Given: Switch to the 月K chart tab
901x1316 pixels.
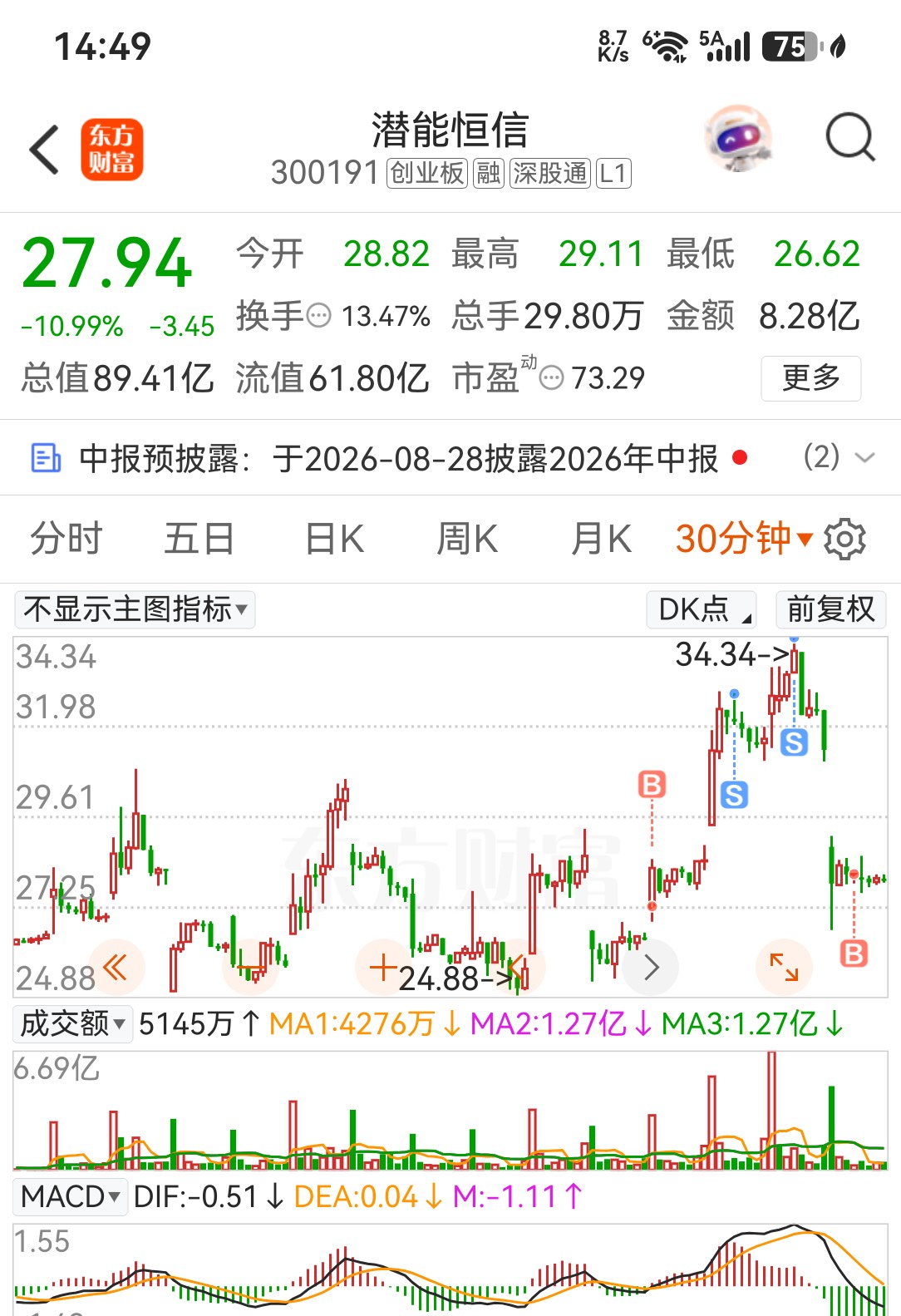Looking at the screenshot, I should (x=601, y=539).
